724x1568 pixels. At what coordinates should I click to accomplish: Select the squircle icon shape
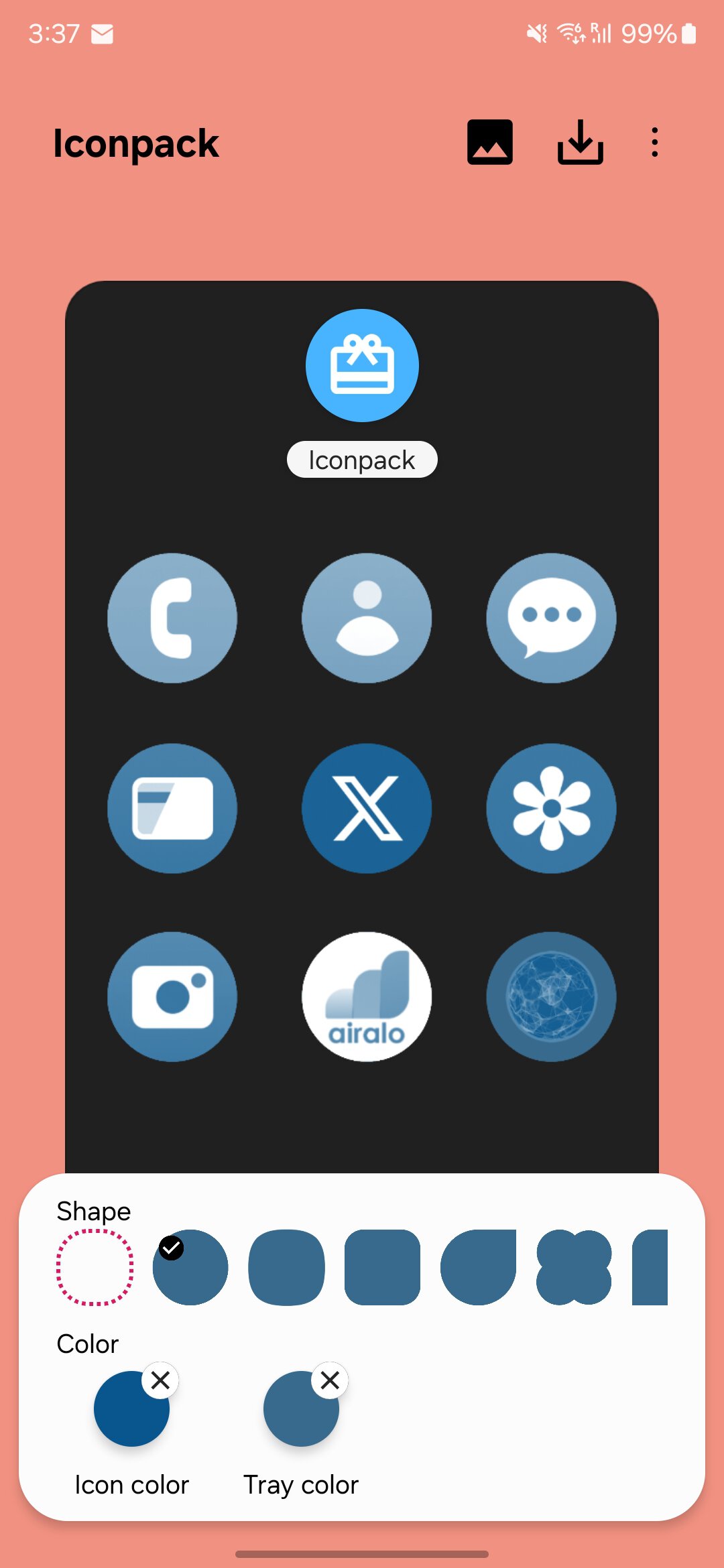click(286, 1267)
